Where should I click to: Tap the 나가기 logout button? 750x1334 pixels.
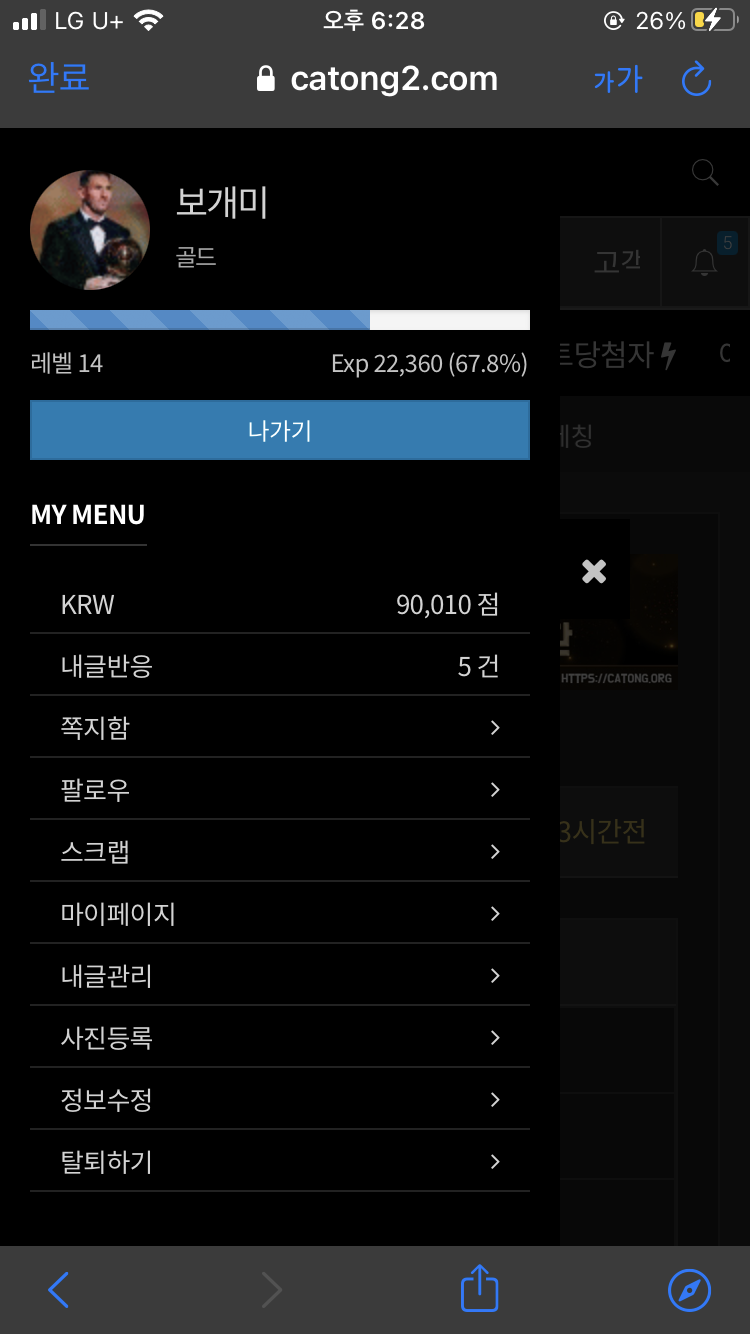point(280,430)
